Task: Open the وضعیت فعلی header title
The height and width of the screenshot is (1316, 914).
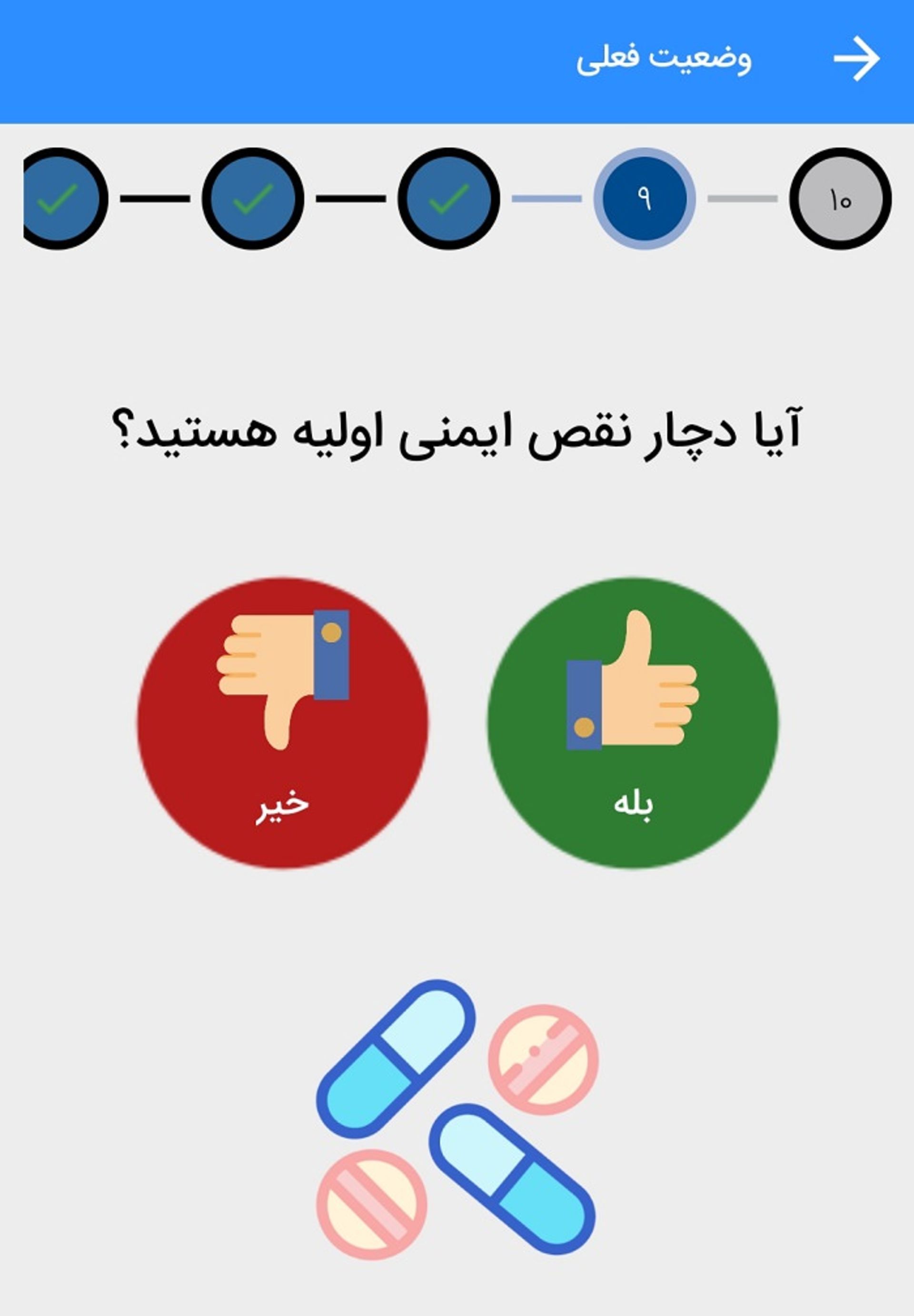Action: tap(663, 59)
